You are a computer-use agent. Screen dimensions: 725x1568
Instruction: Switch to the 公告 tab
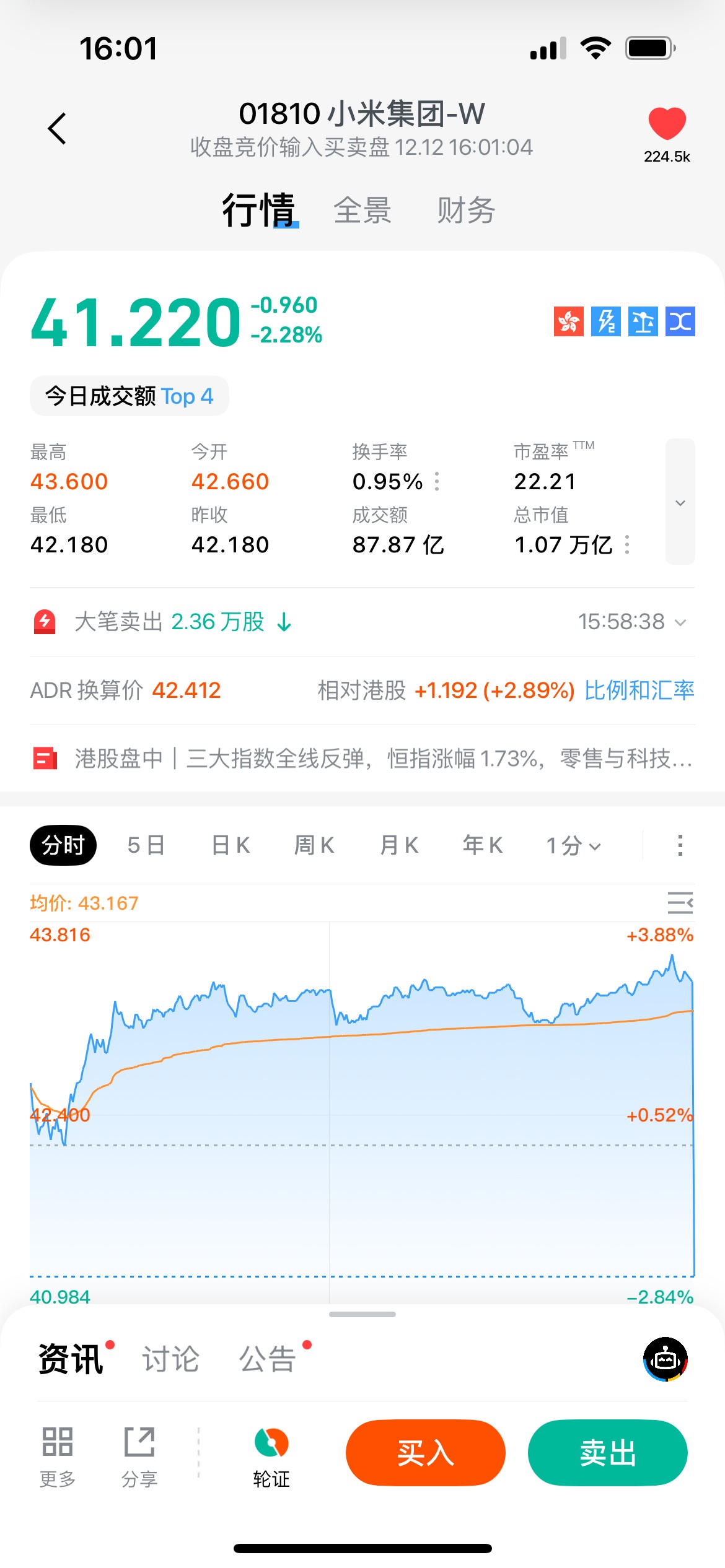(268, 1359)
